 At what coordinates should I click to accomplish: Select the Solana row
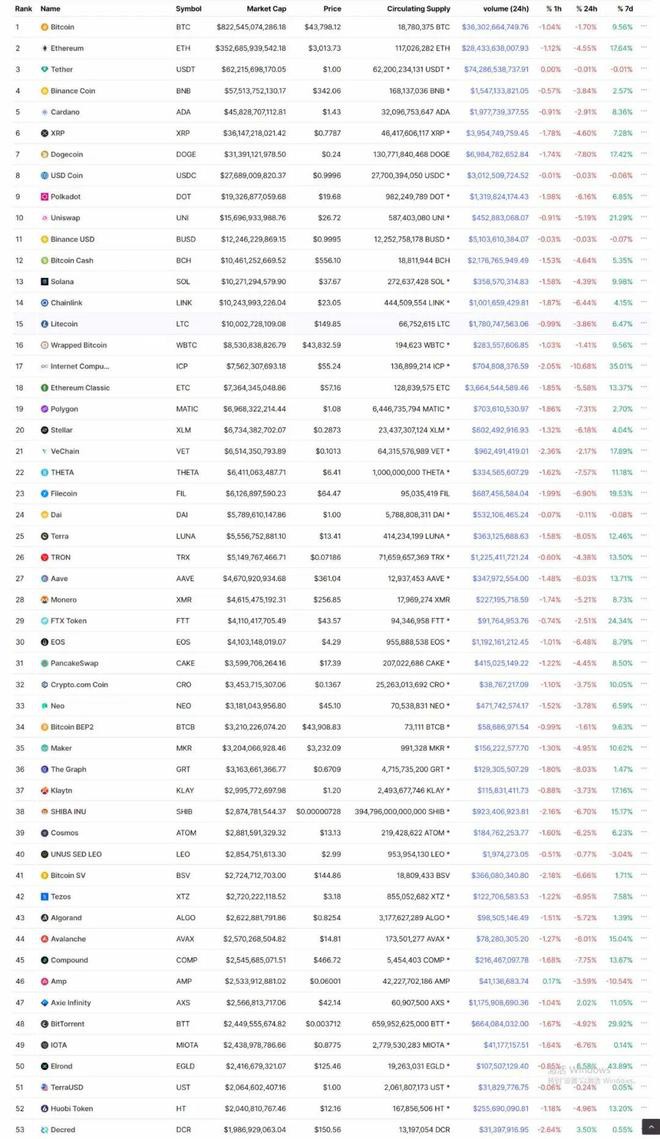click(x=61, y=281)
